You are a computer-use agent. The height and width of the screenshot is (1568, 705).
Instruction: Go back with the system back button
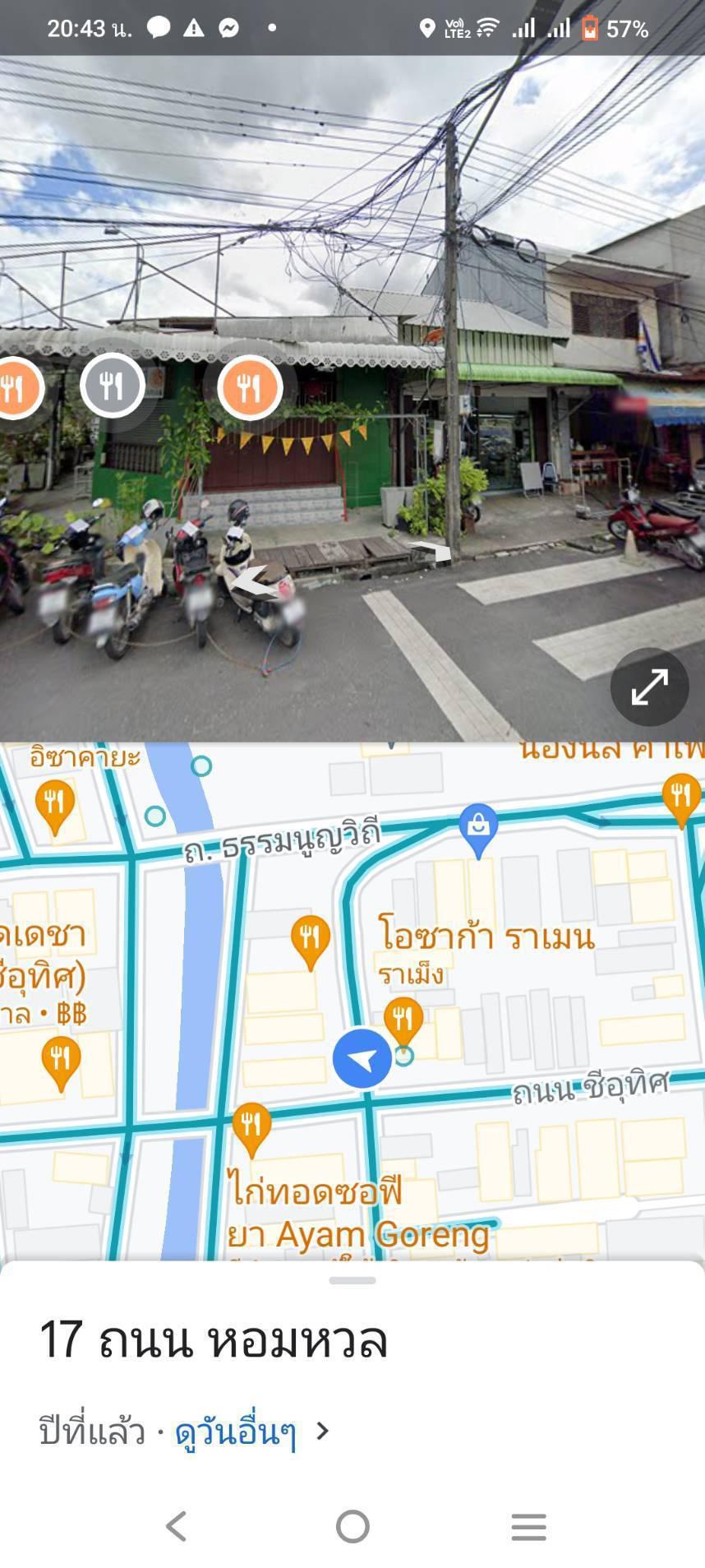[x=176, y=1526]
